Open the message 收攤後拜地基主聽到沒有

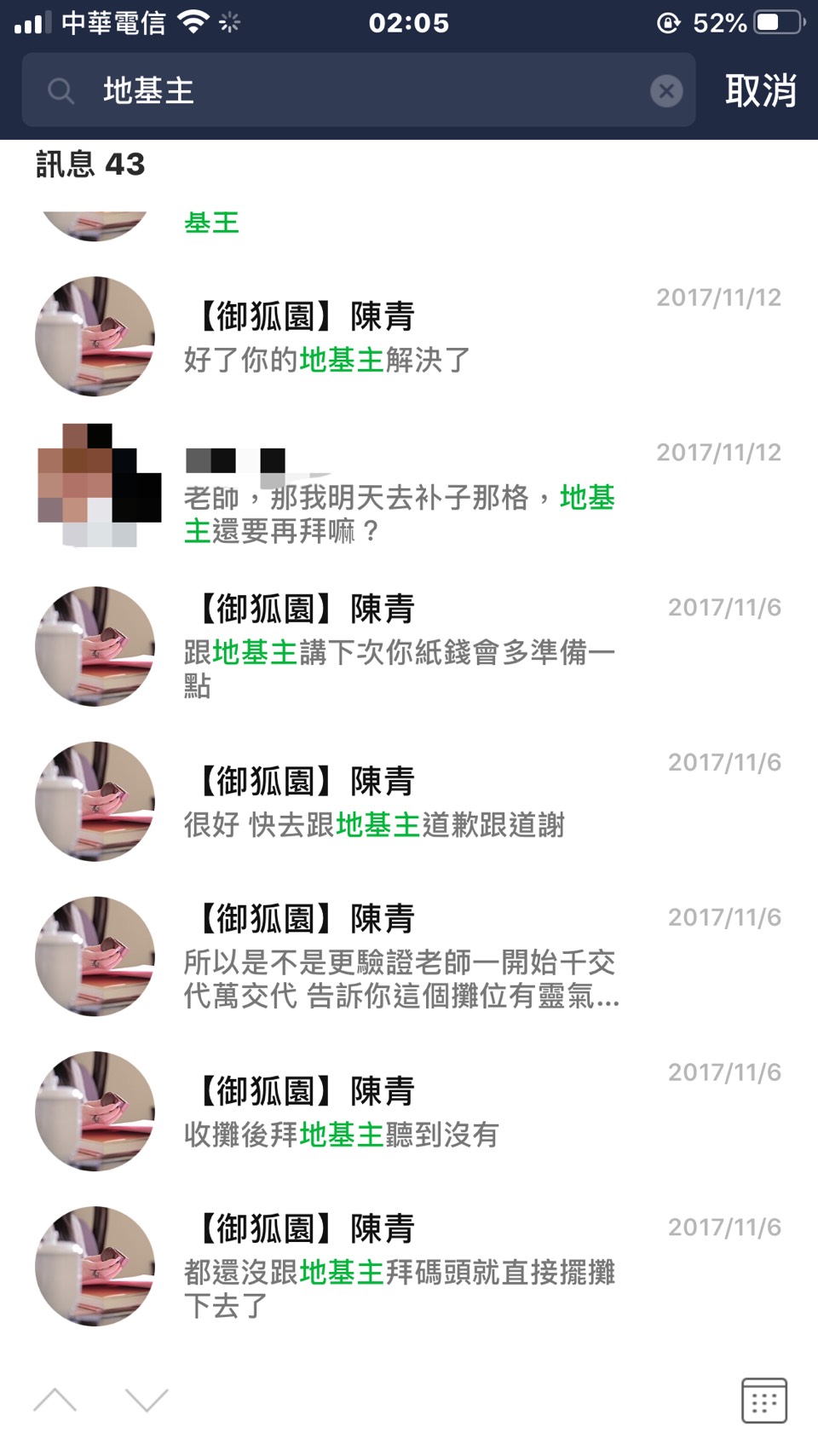tap(400, 1112)
